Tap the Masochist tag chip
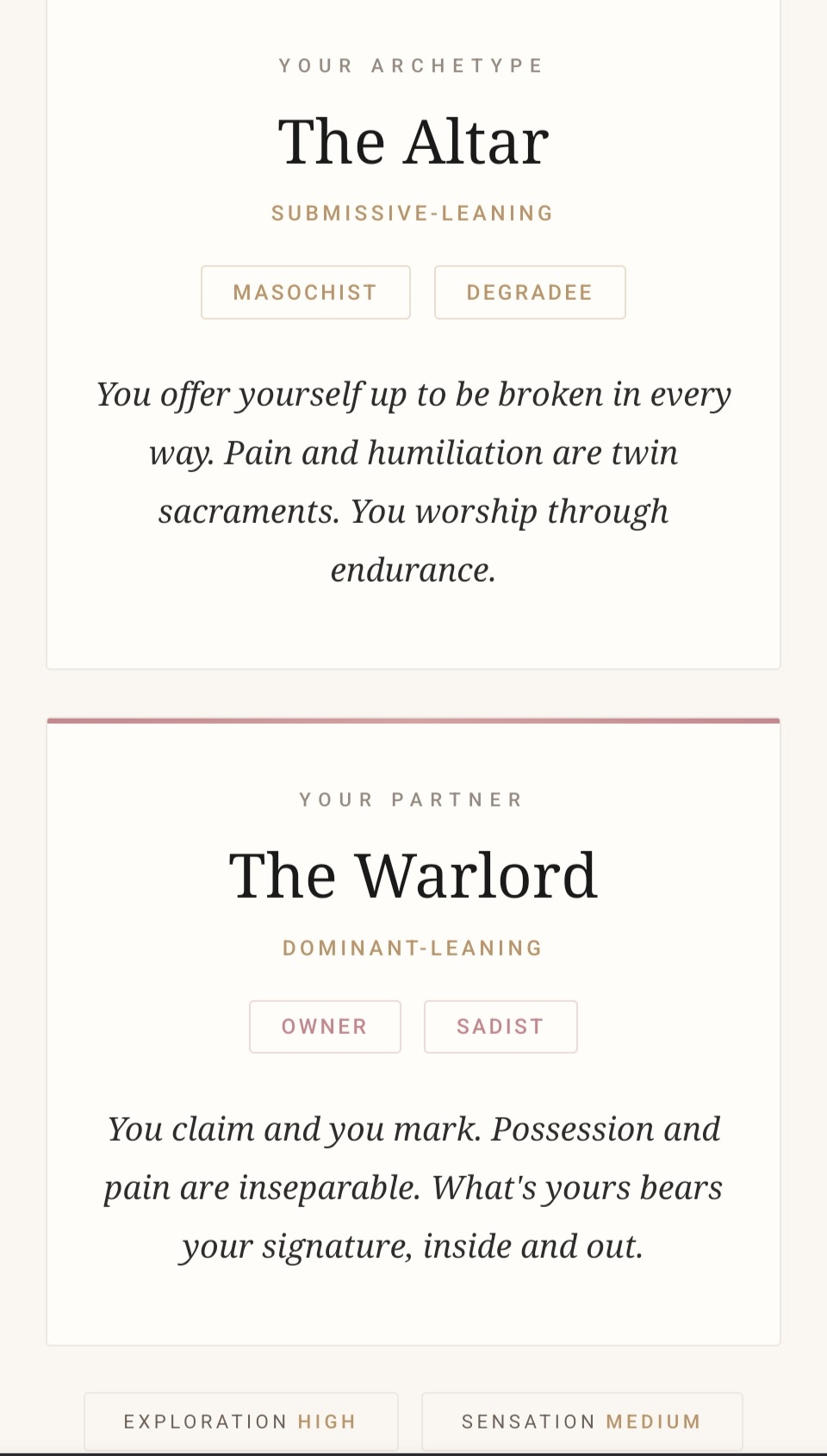827x1456 pixels. tap(305, 293)
